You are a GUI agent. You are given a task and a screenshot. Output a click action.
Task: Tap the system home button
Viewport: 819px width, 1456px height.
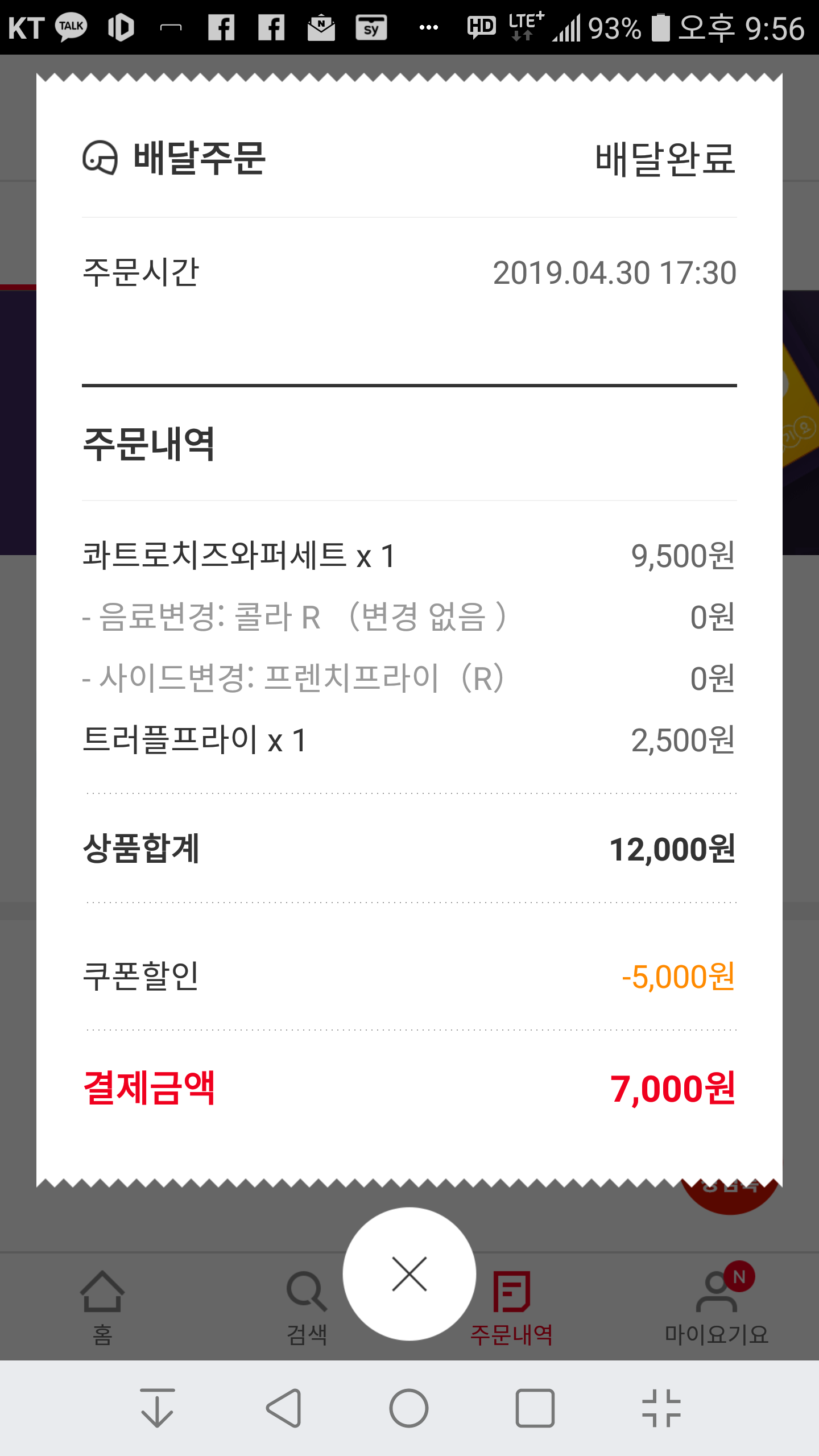pos(409,1408)
